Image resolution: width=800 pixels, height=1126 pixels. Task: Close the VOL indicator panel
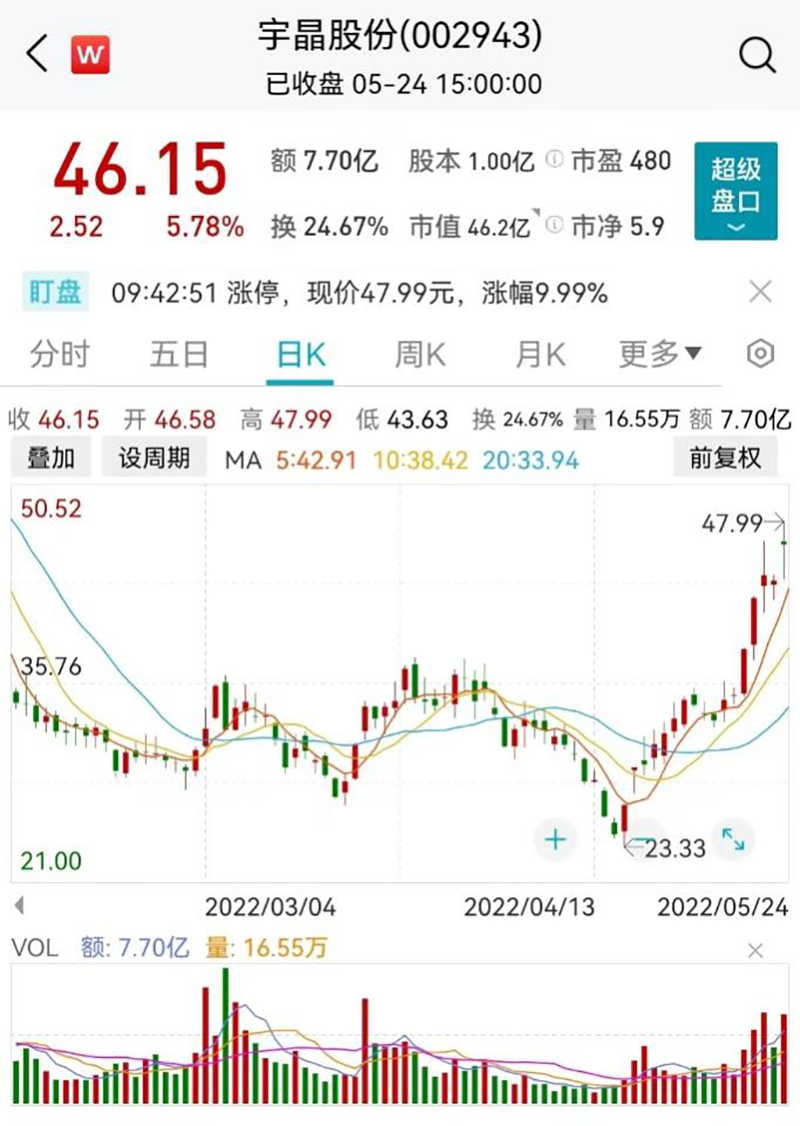click(x=756, y=950)
